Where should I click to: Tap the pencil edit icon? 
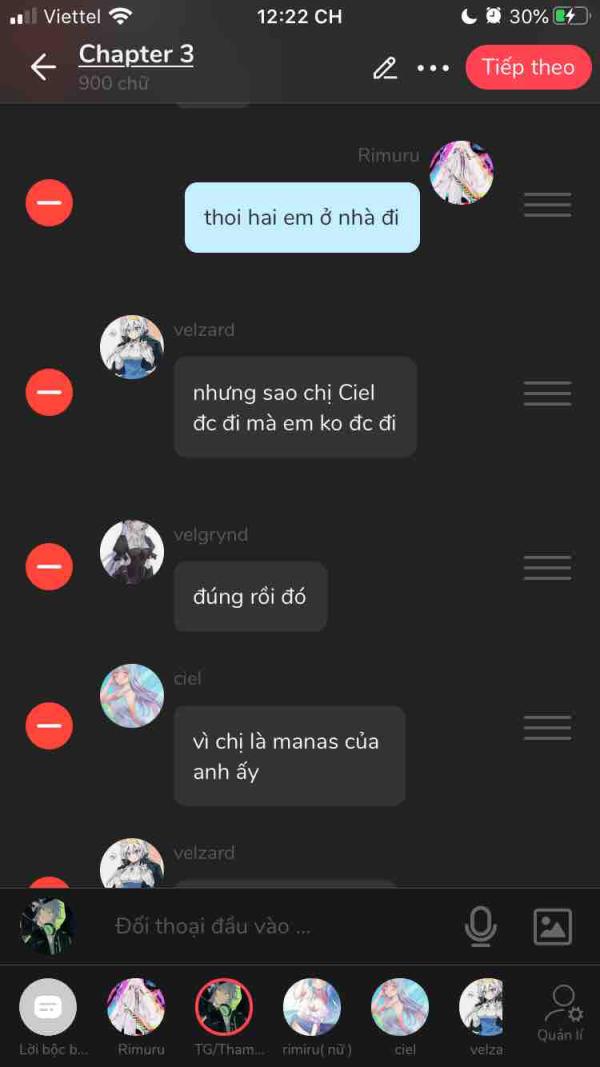click(x=385, y=68)
